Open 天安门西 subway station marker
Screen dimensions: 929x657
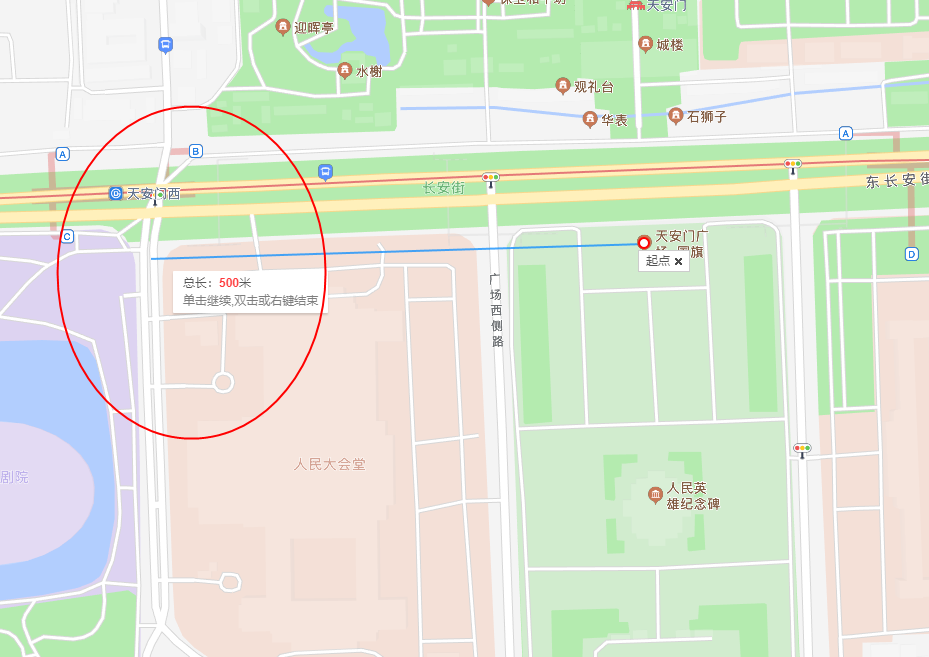point(116,193)
